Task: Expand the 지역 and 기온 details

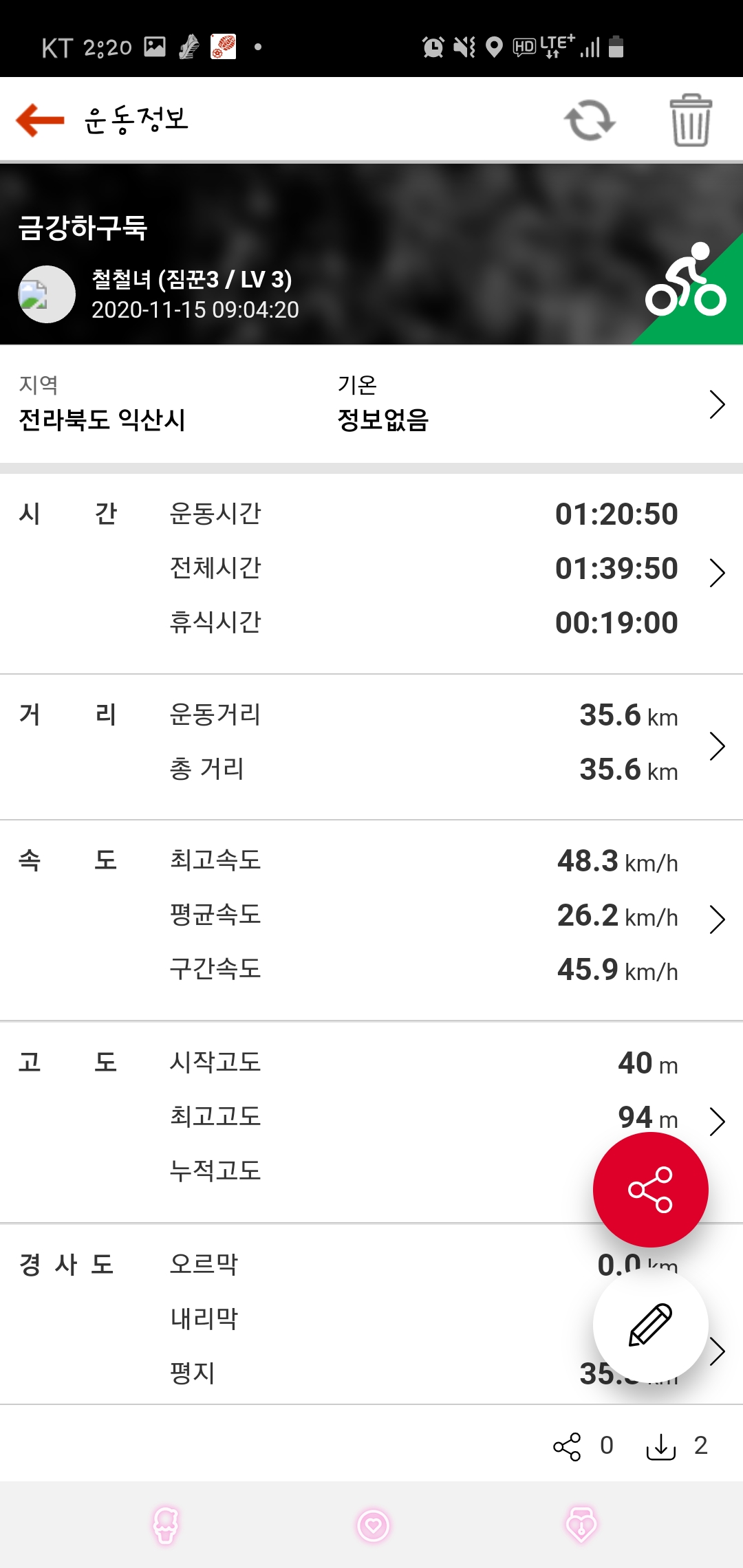Action: (x=717, y=404)
